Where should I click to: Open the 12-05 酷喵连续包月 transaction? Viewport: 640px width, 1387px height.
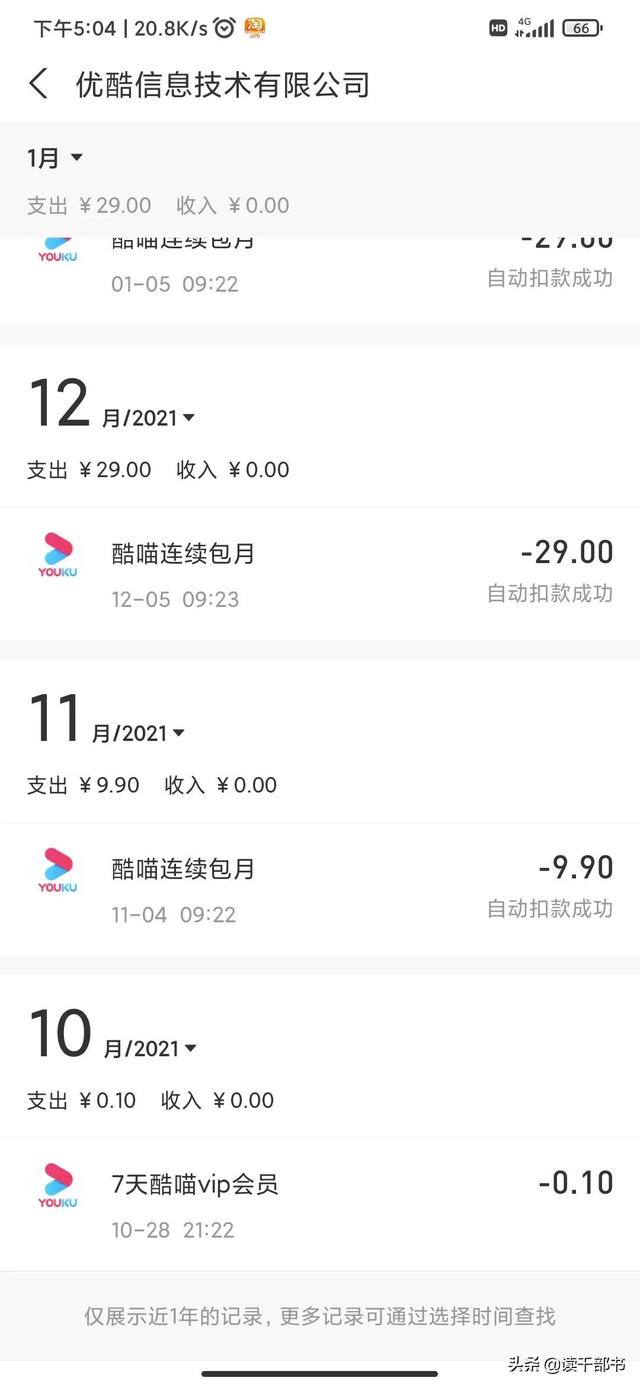click(x=320, y=573)
